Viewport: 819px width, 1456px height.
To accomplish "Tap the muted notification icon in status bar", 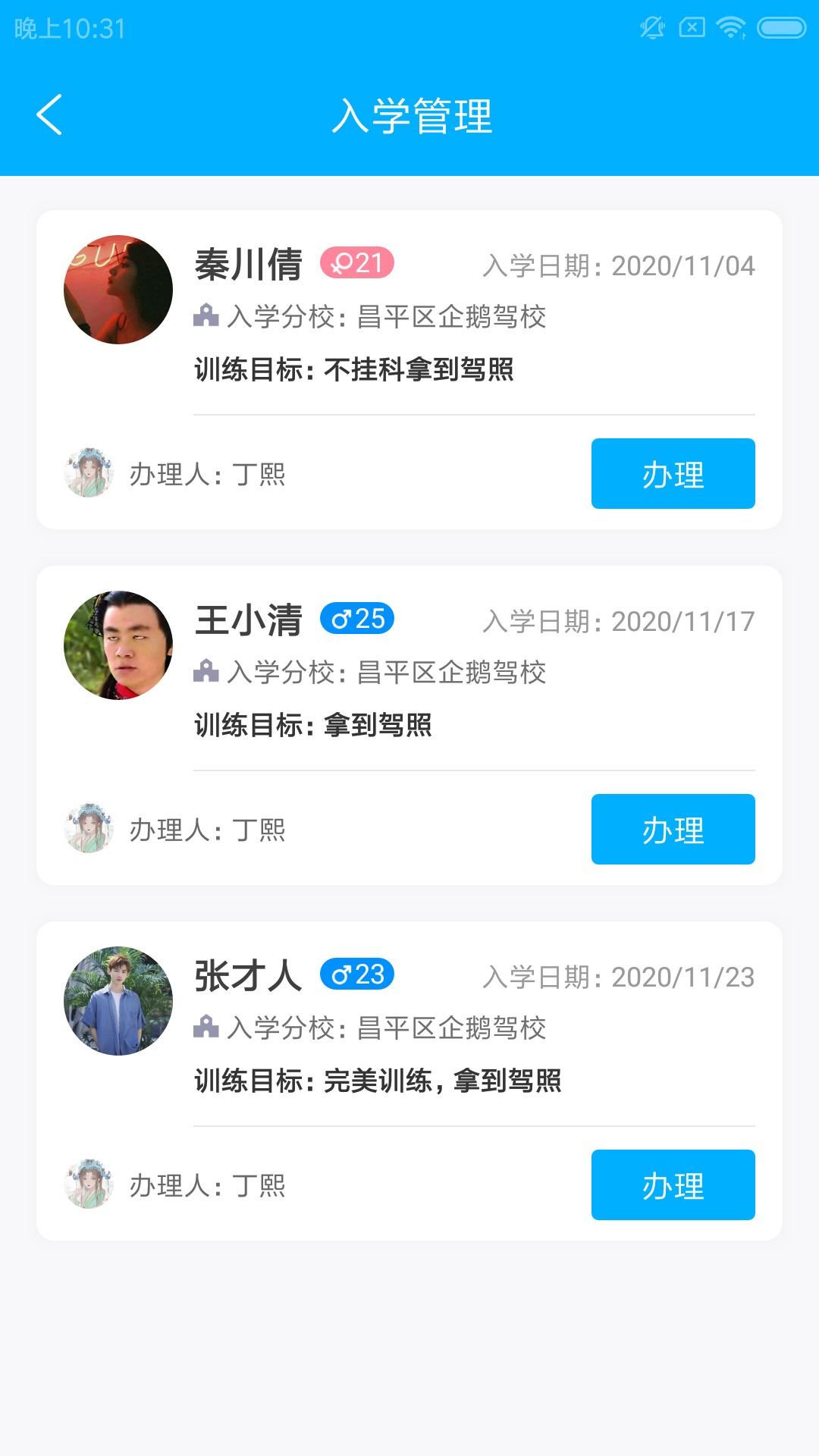I will (651, 27).
